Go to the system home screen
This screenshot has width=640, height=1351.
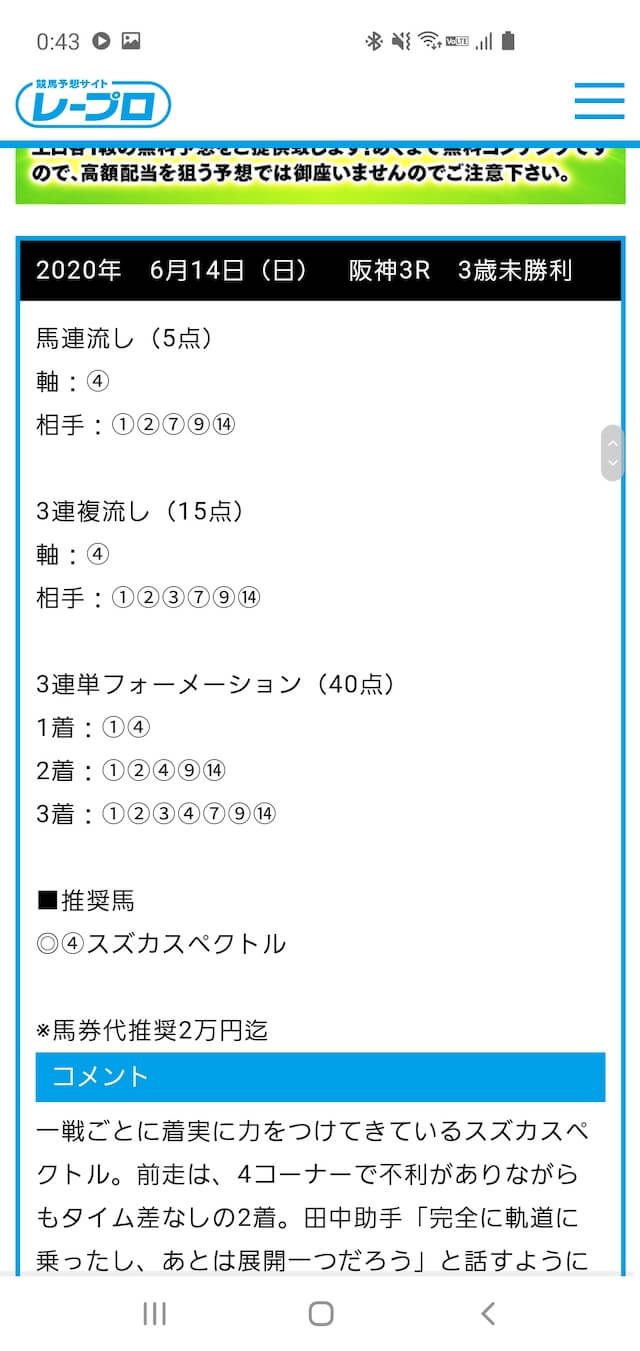320,1313
